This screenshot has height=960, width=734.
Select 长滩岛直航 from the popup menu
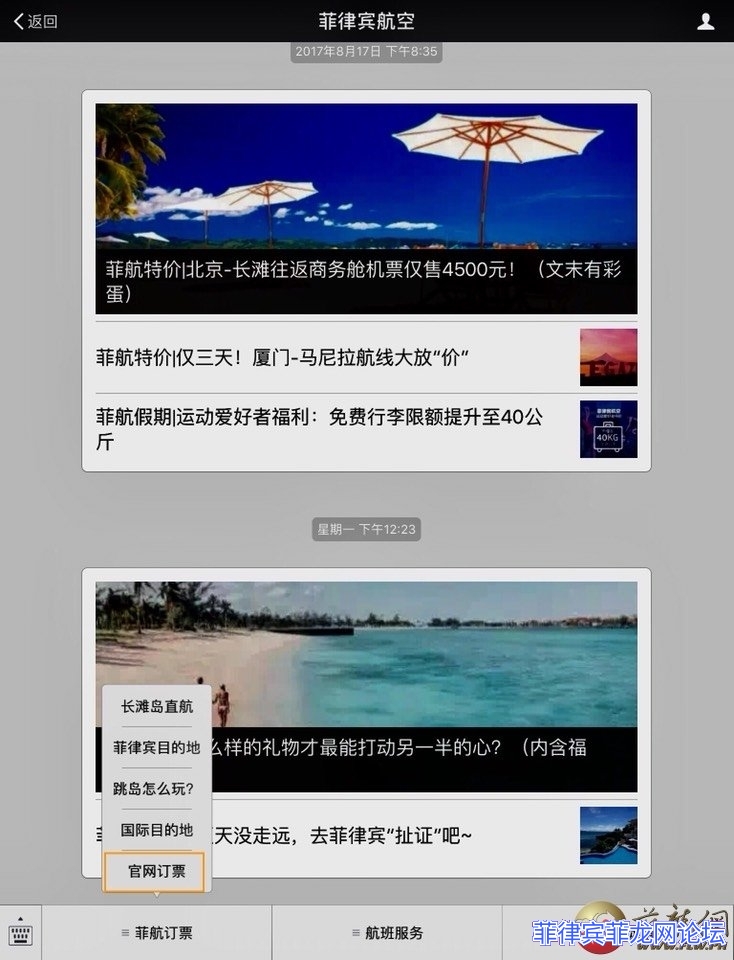(157, 706)
